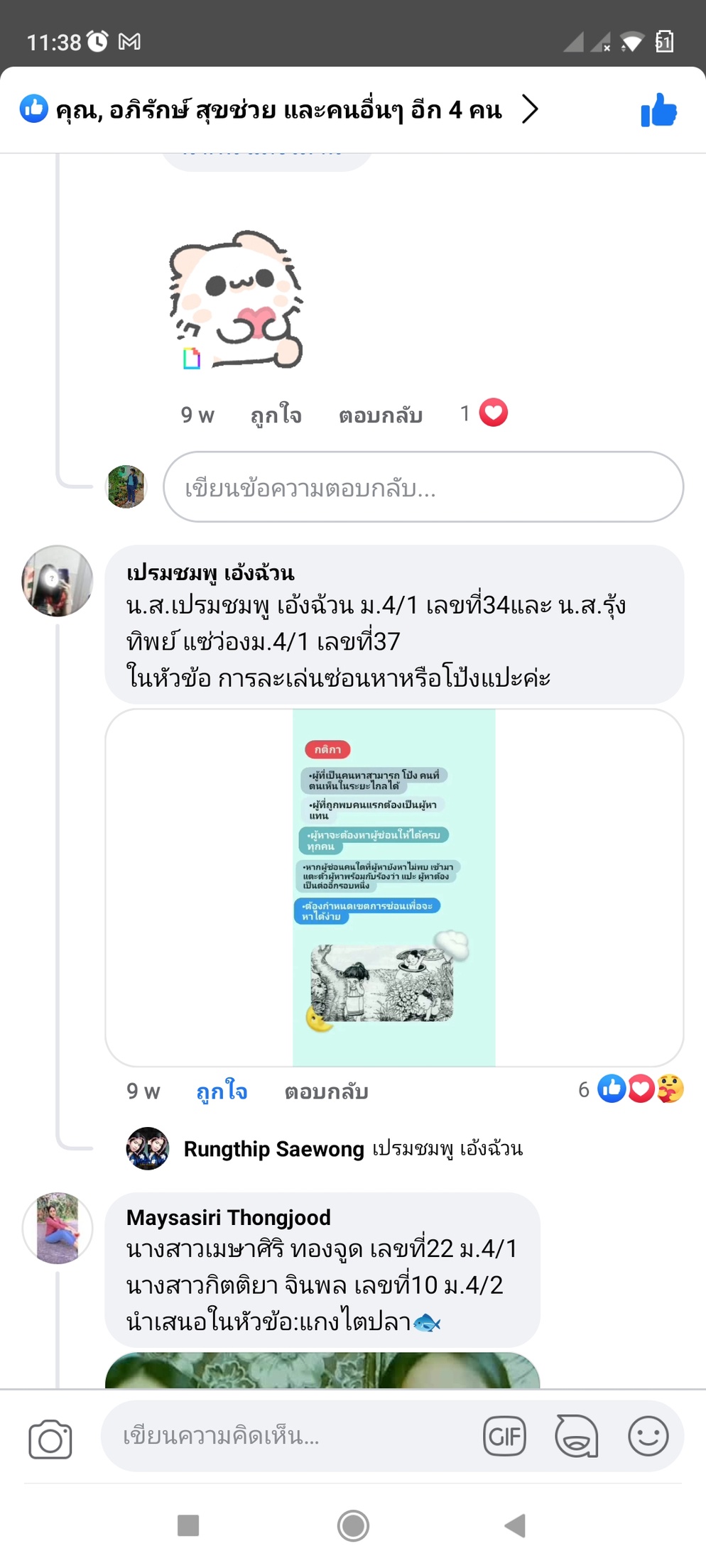Reply to the cat sticker comment
706x1568 pixels.
point(380,415)
